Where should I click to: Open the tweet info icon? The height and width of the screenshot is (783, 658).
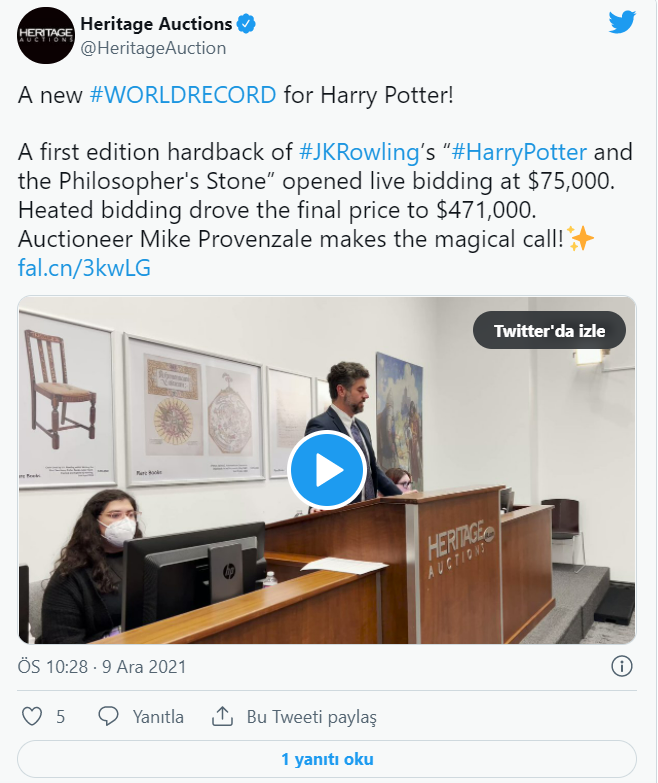click(x=621, y=666)
